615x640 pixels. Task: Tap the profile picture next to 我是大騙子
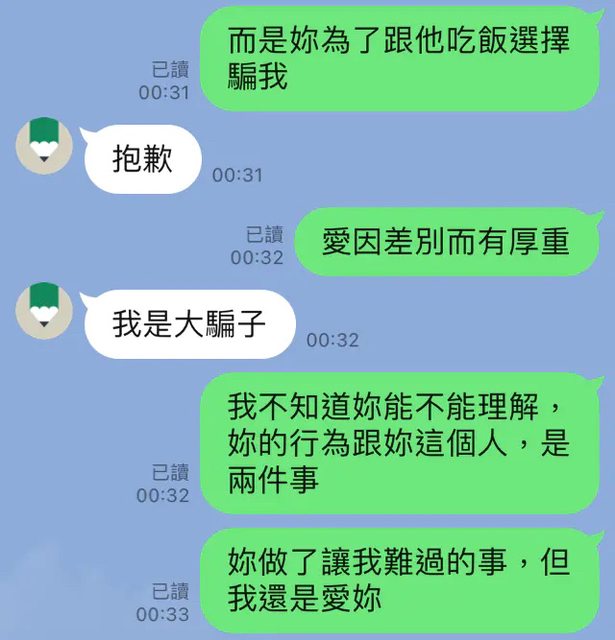tap(44, 311)
